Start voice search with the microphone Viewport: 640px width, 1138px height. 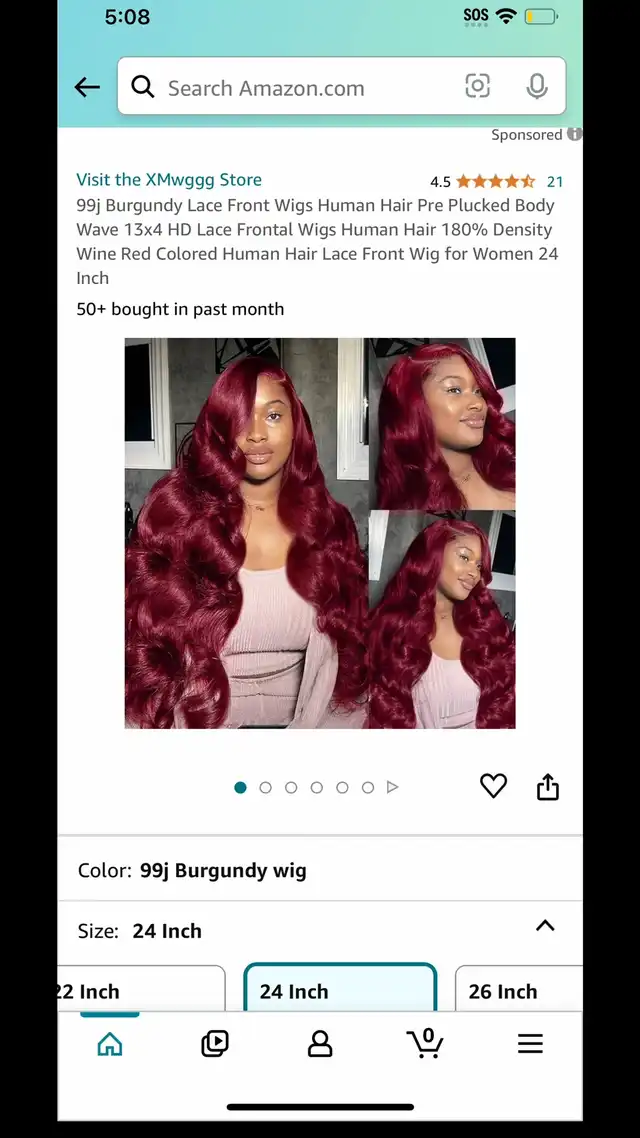537,86
